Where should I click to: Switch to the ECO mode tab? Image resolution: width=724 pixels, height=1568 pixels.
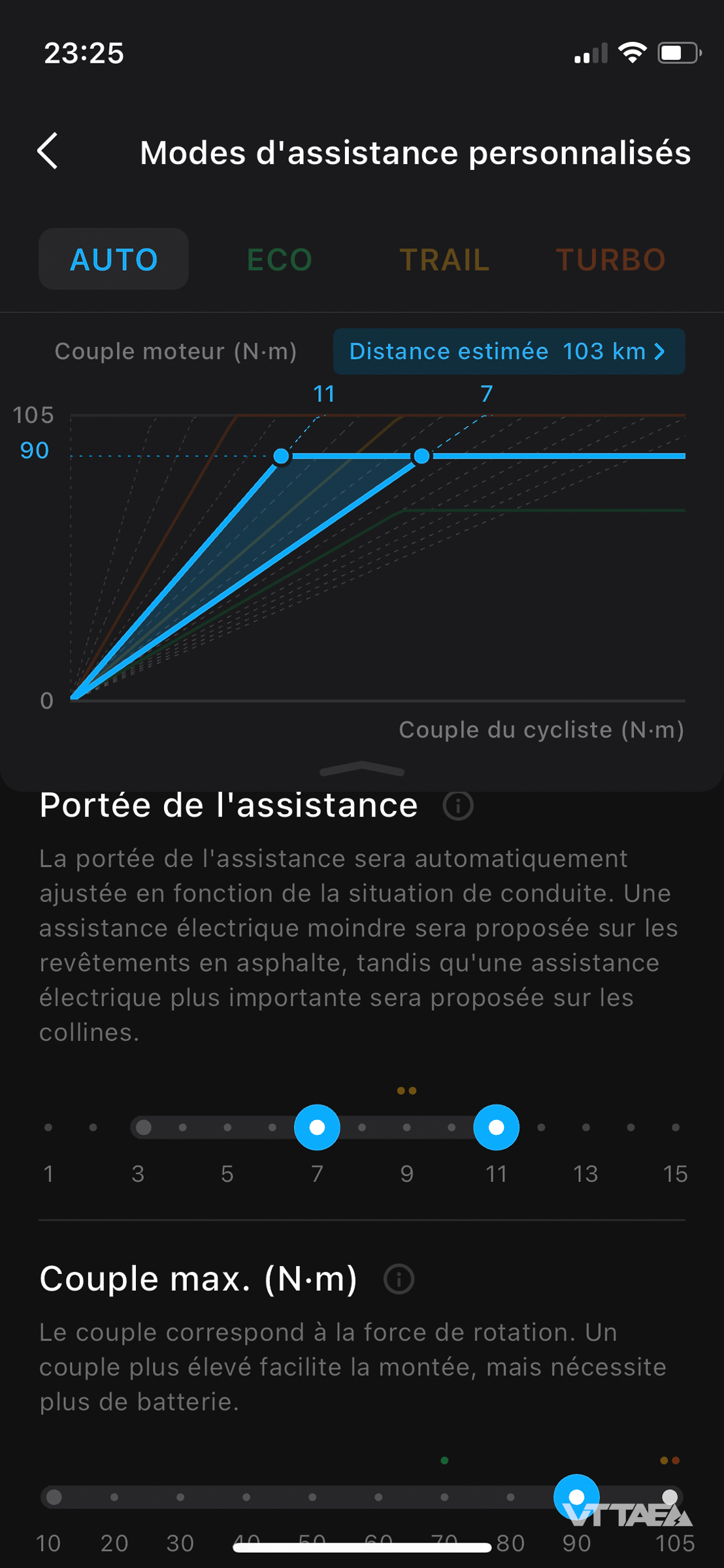click(280, 259)
